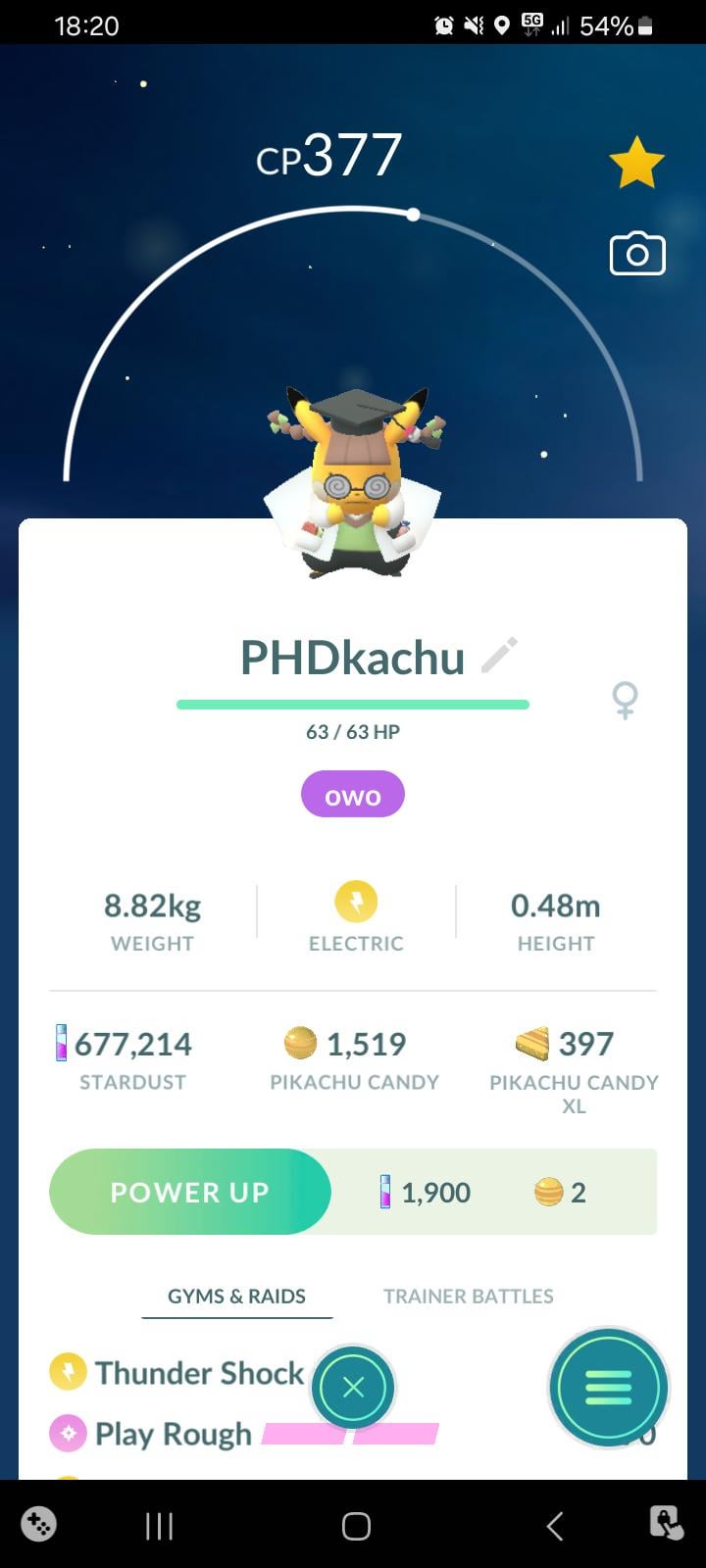This screenshot has height=1568, width=706.
Task: Close the Pokémon details with the X button
Action: (353, 1388)
